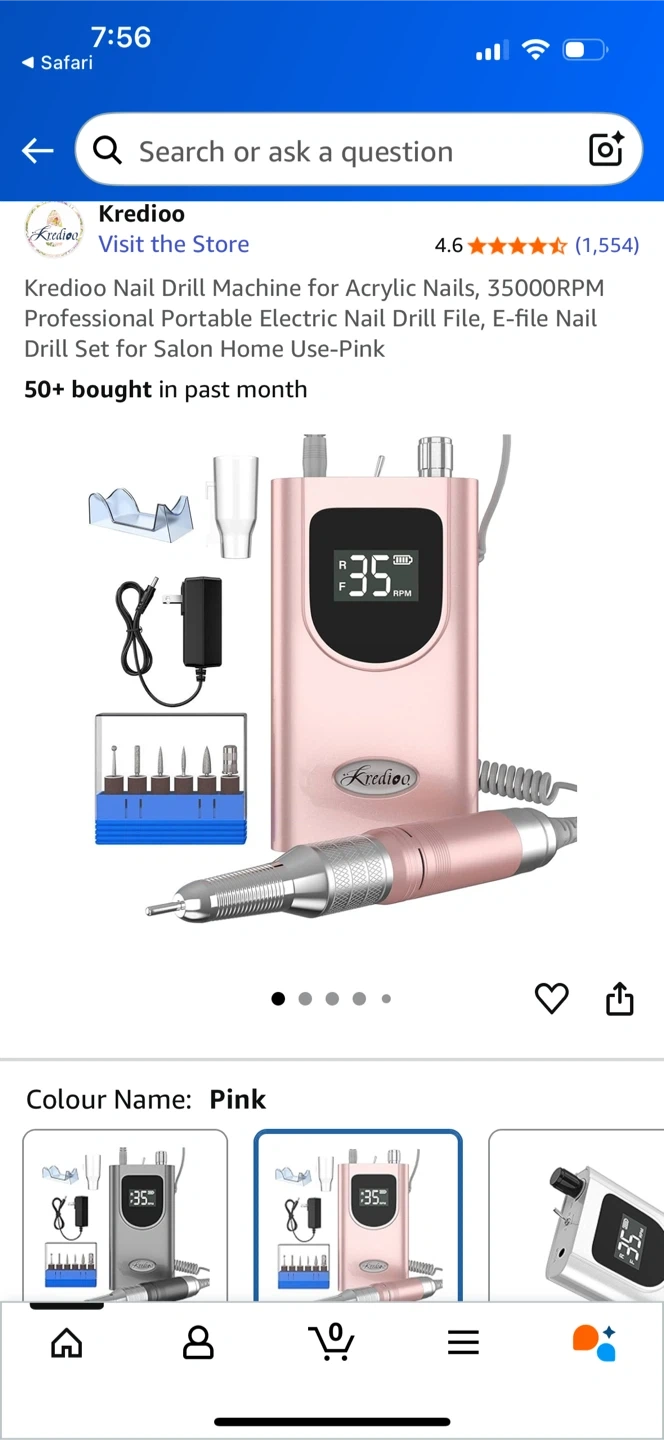Open the 1,554 customer ratings
Viewport: 664px width, 1440px height.
click(606, 245)
